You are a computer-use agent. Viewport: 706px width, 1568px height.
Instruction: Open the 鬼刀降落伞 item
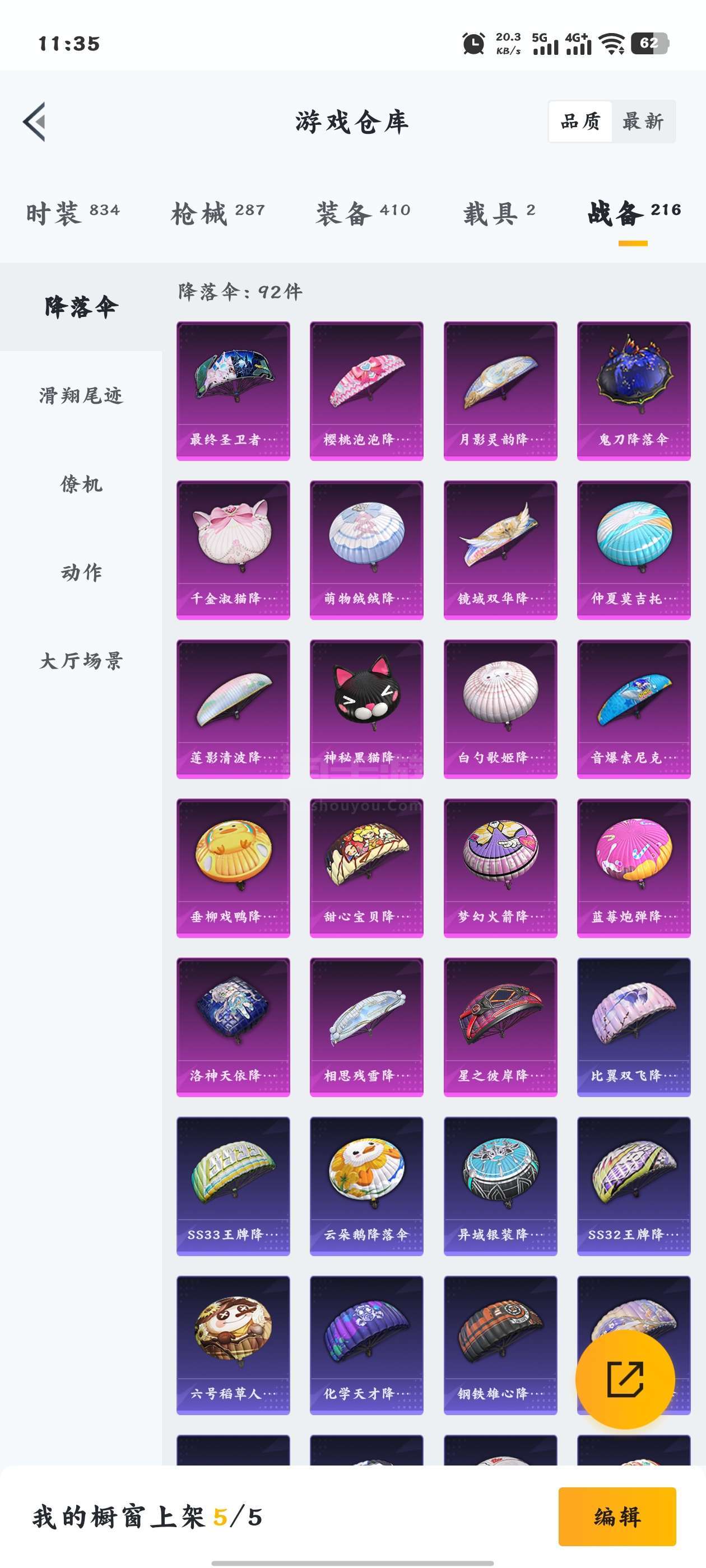(x=634, y=391)
